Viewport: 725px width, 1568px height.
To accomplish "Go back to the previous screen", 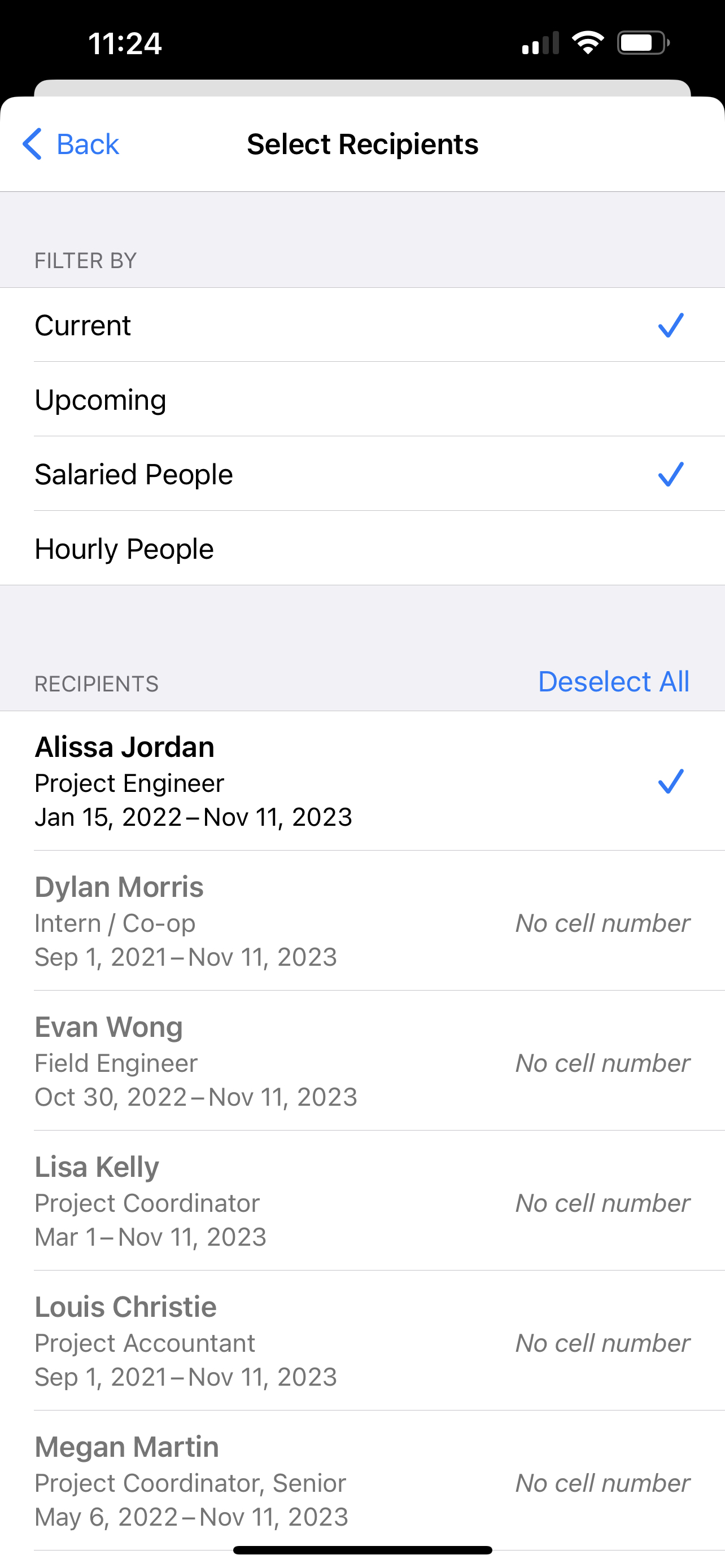I will [71, 144].
